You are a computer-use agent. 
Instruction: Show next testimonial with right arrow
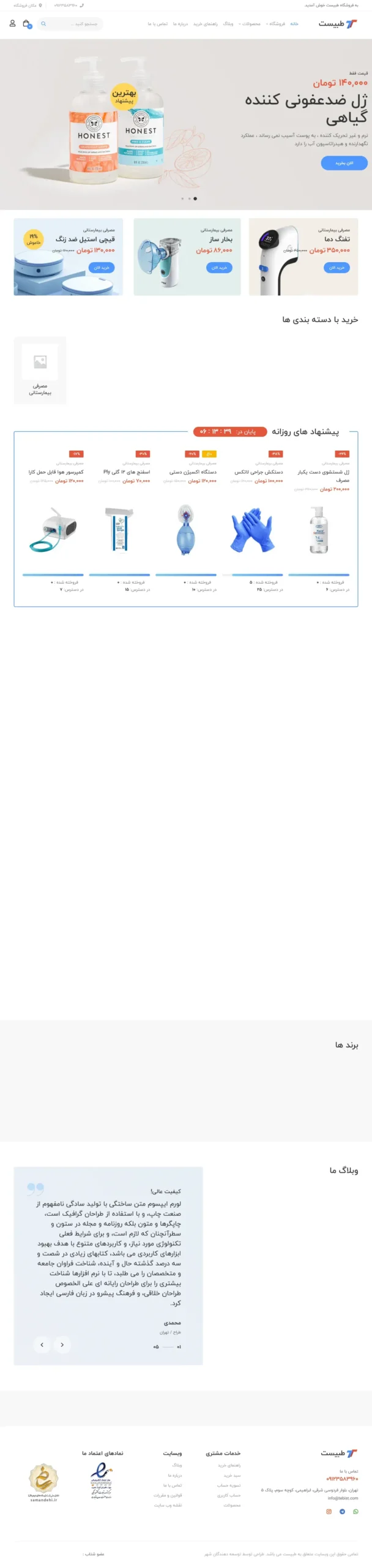(62, 1344)
